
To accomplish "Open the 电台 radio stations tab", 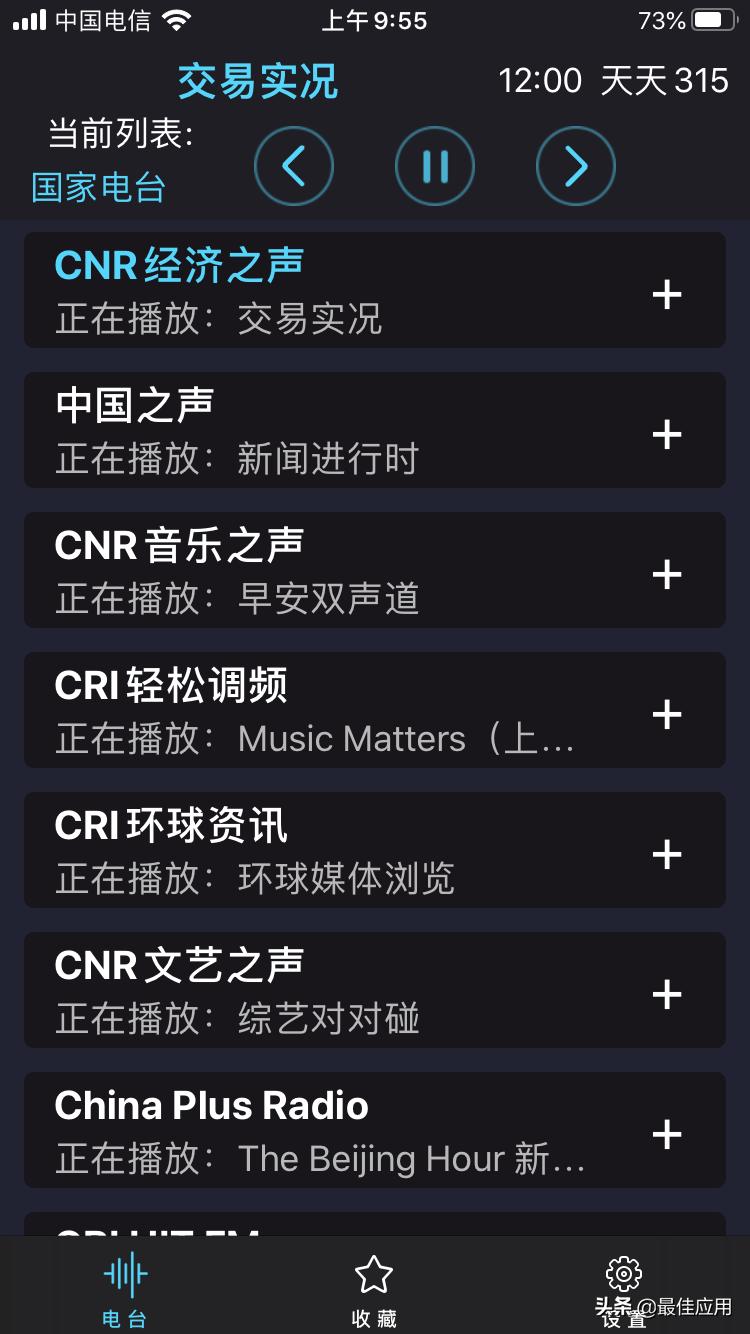I will pyautogui.click(x=124, y=1285).
